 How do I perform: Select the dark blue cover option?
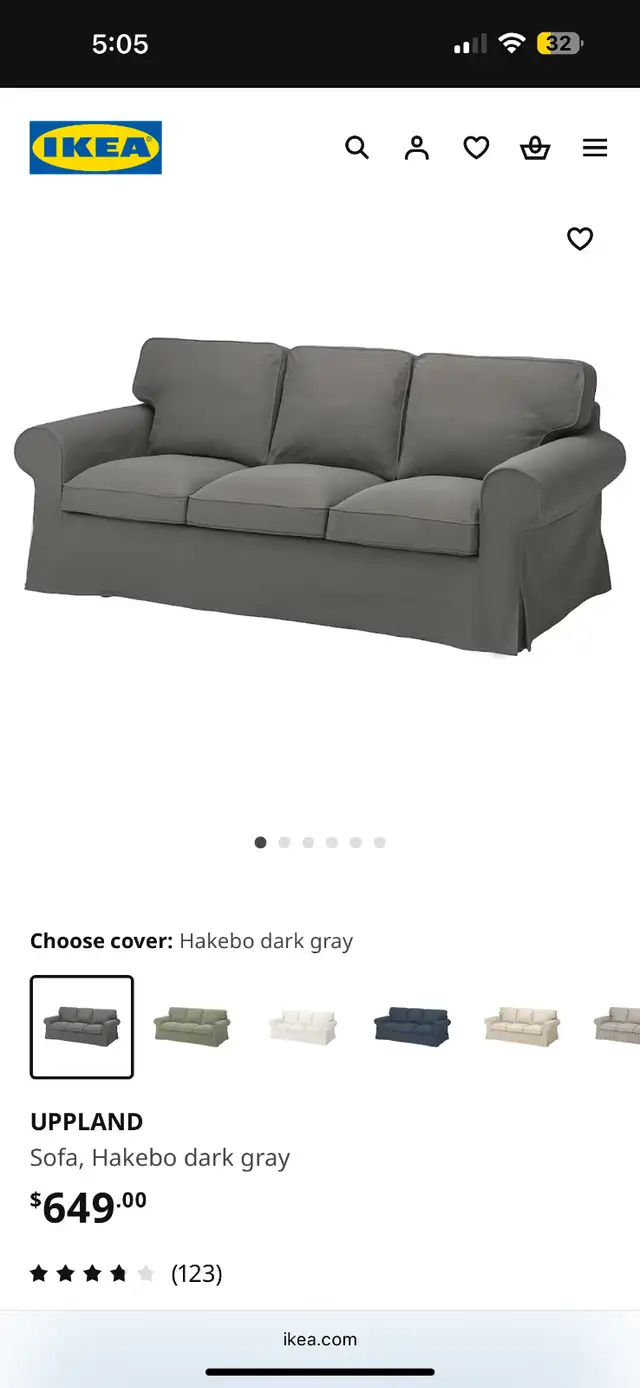point(412,1027)
